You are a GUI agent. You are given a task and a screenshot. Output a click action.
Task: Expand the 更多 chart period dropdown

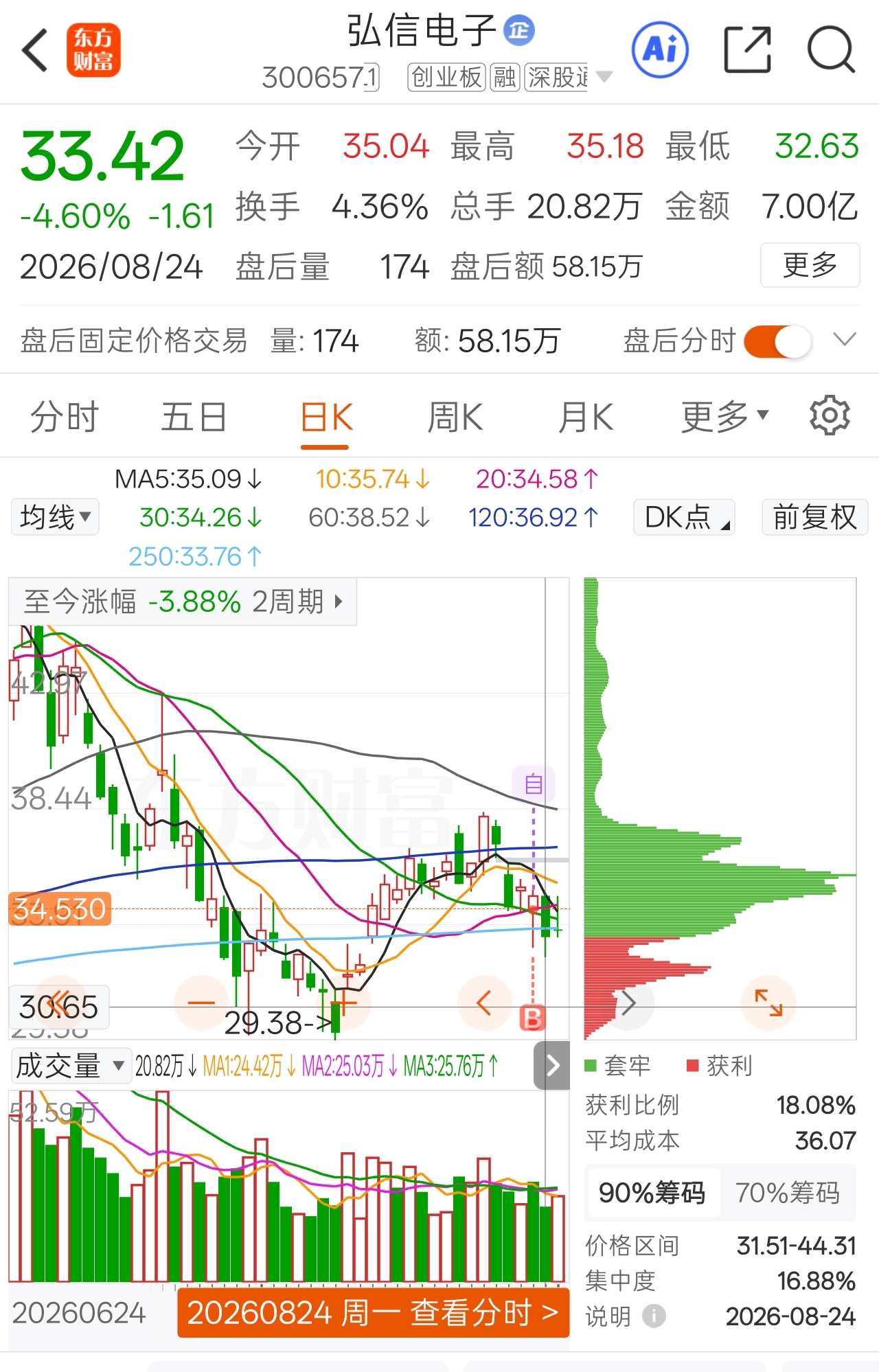tap(724, 417)
